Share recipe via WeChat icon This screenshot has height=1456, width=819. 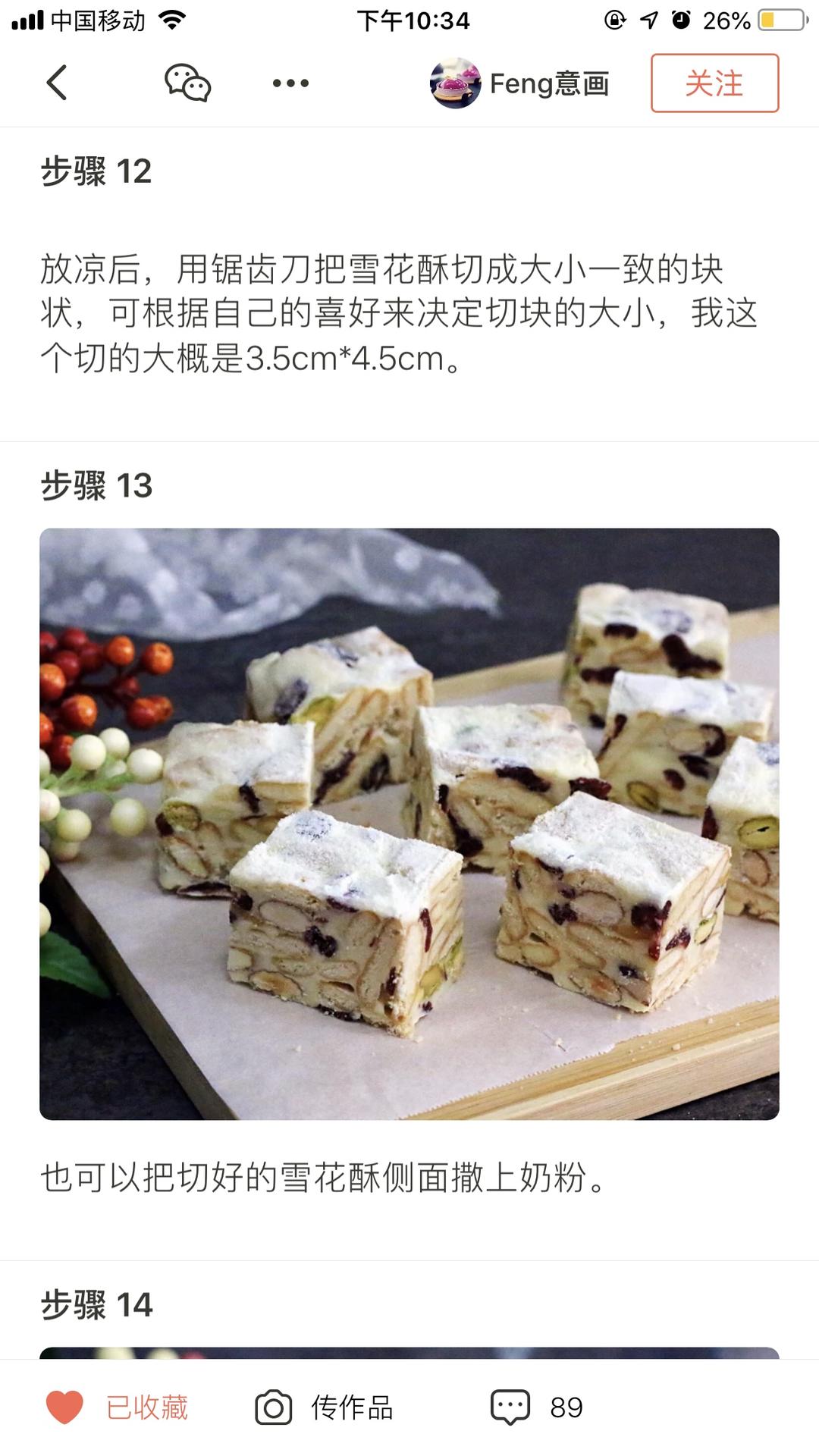(x=187, y=83)
